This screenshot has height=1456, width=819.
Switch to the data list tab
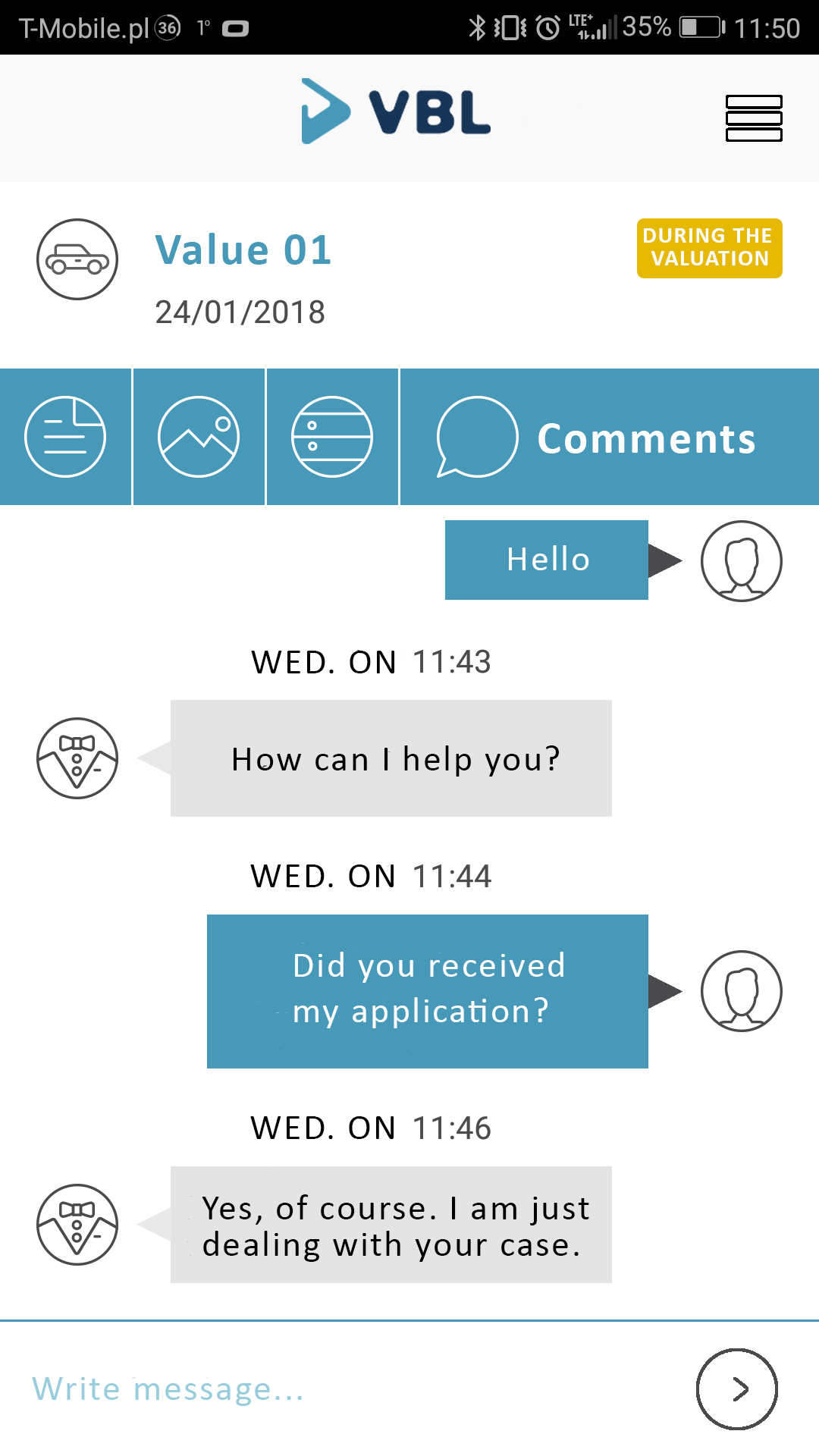click(x=332, y=437)
